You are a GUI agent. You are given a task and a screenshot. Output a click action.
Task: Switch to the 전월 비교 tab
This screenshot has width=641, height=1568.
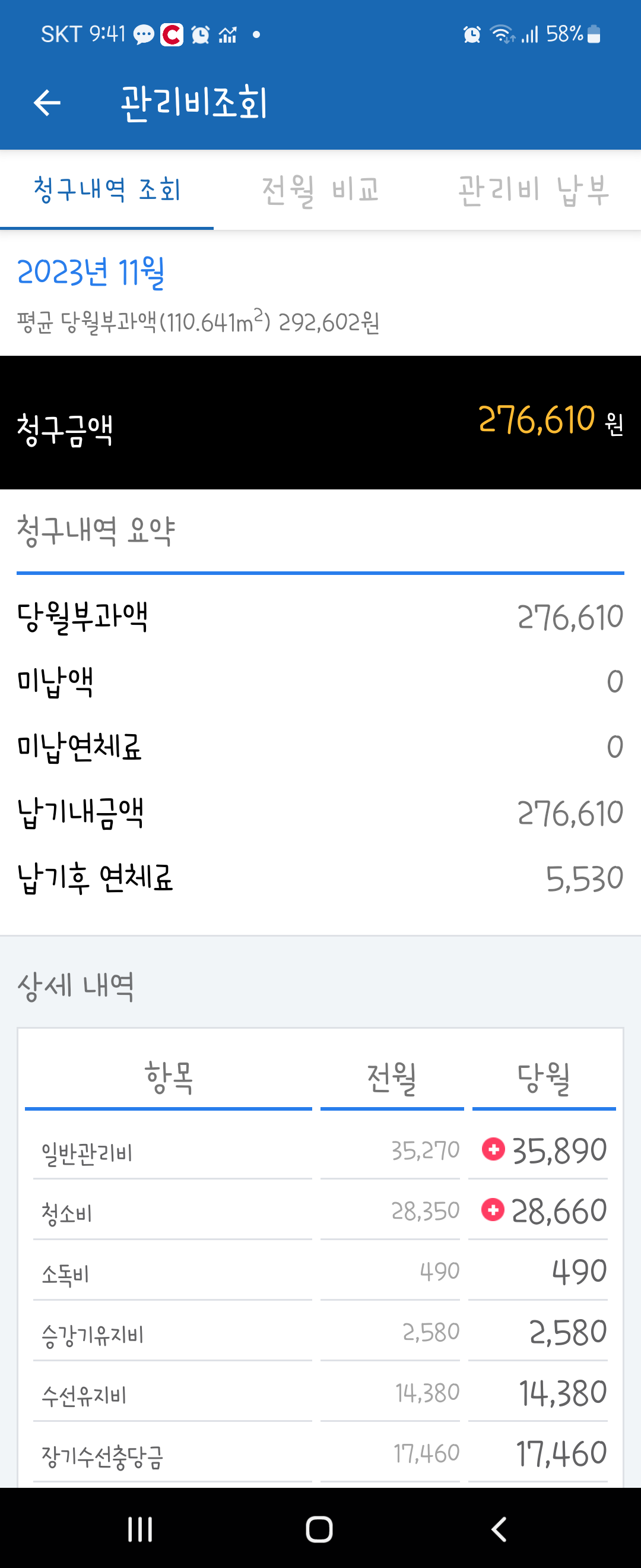[x=320, y=190]
